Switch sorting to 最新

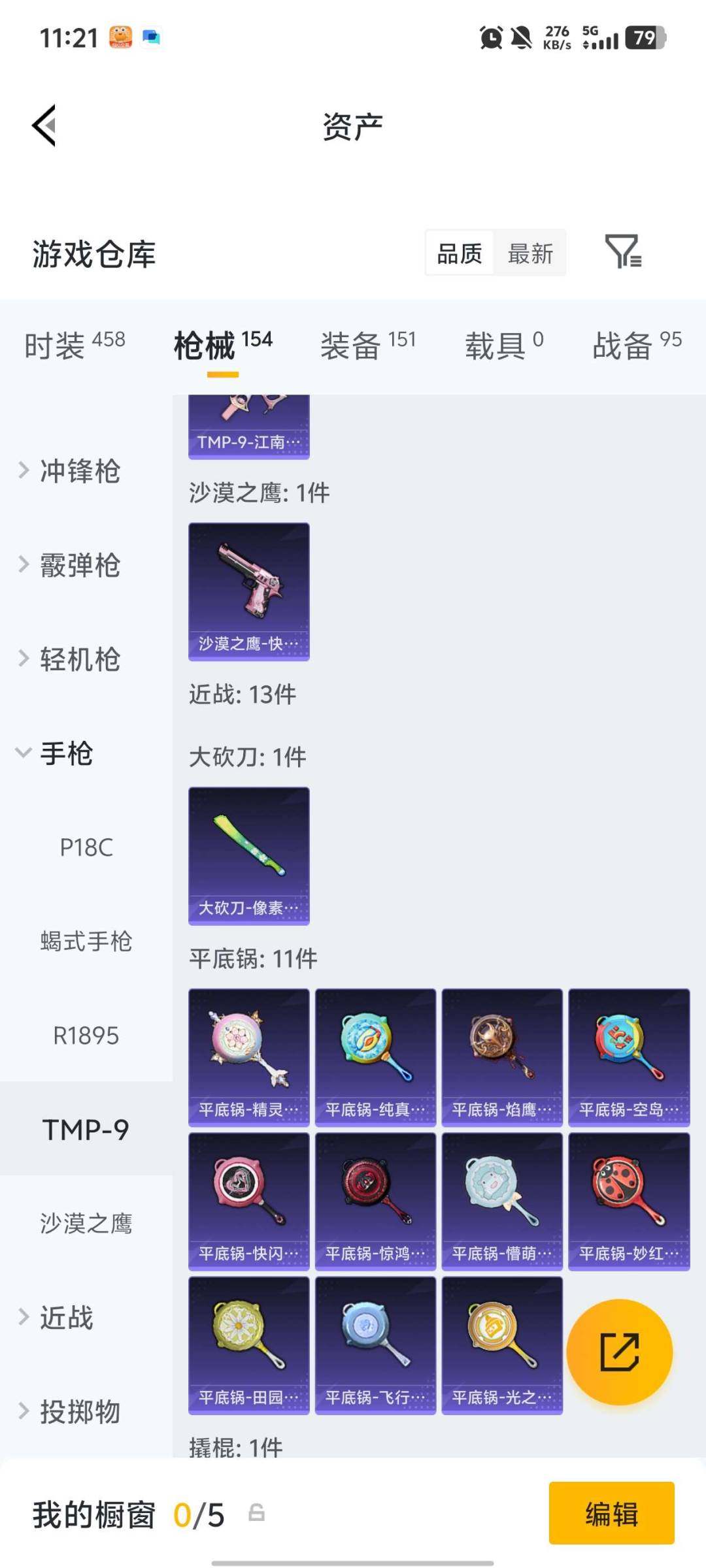tap(531, 253)
